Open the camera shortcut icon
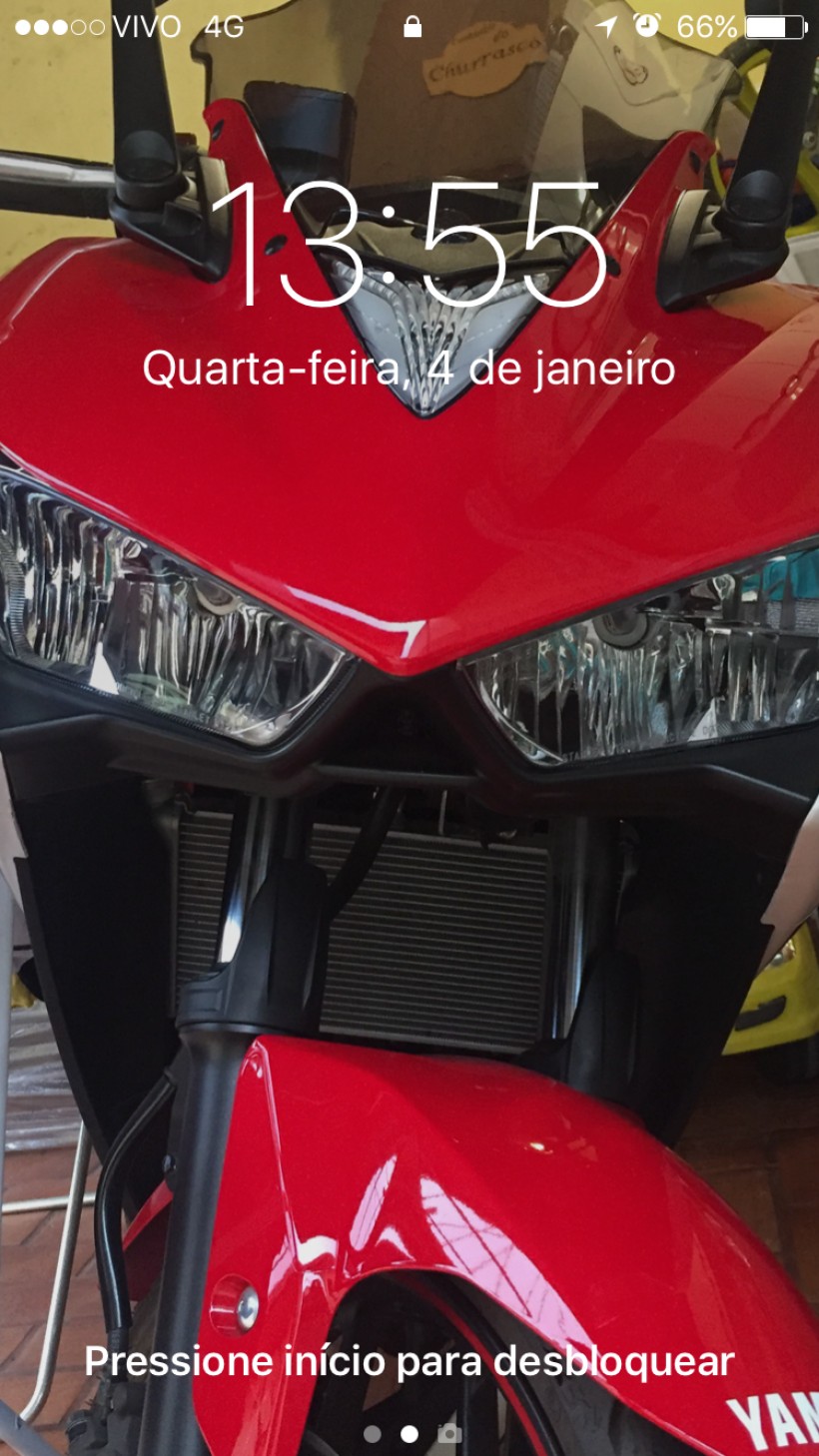Viewport: 819px width, 1456px height. [x=449, y=1434]
